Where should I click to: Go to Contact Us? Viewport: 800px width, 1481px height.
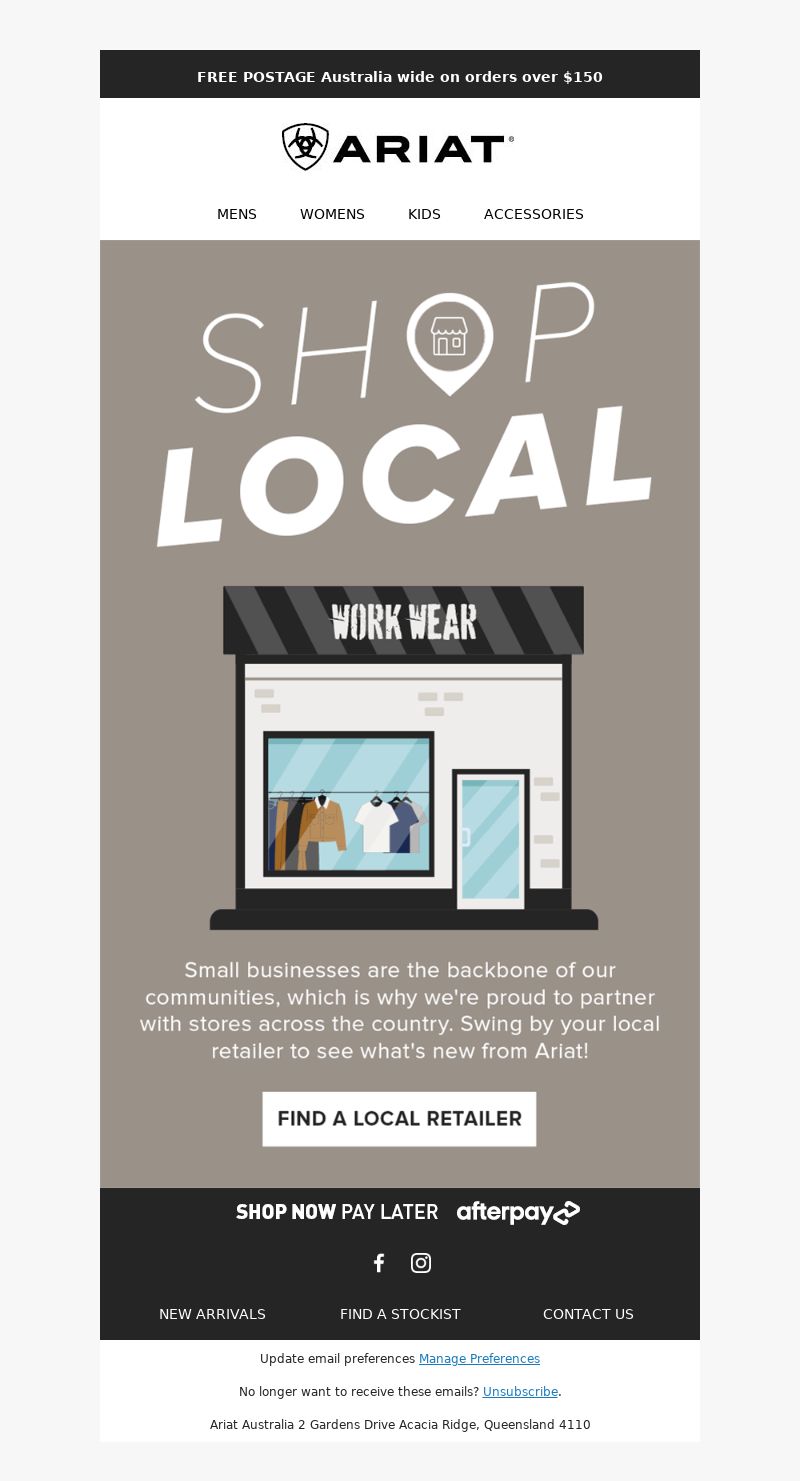point(588,1314)
